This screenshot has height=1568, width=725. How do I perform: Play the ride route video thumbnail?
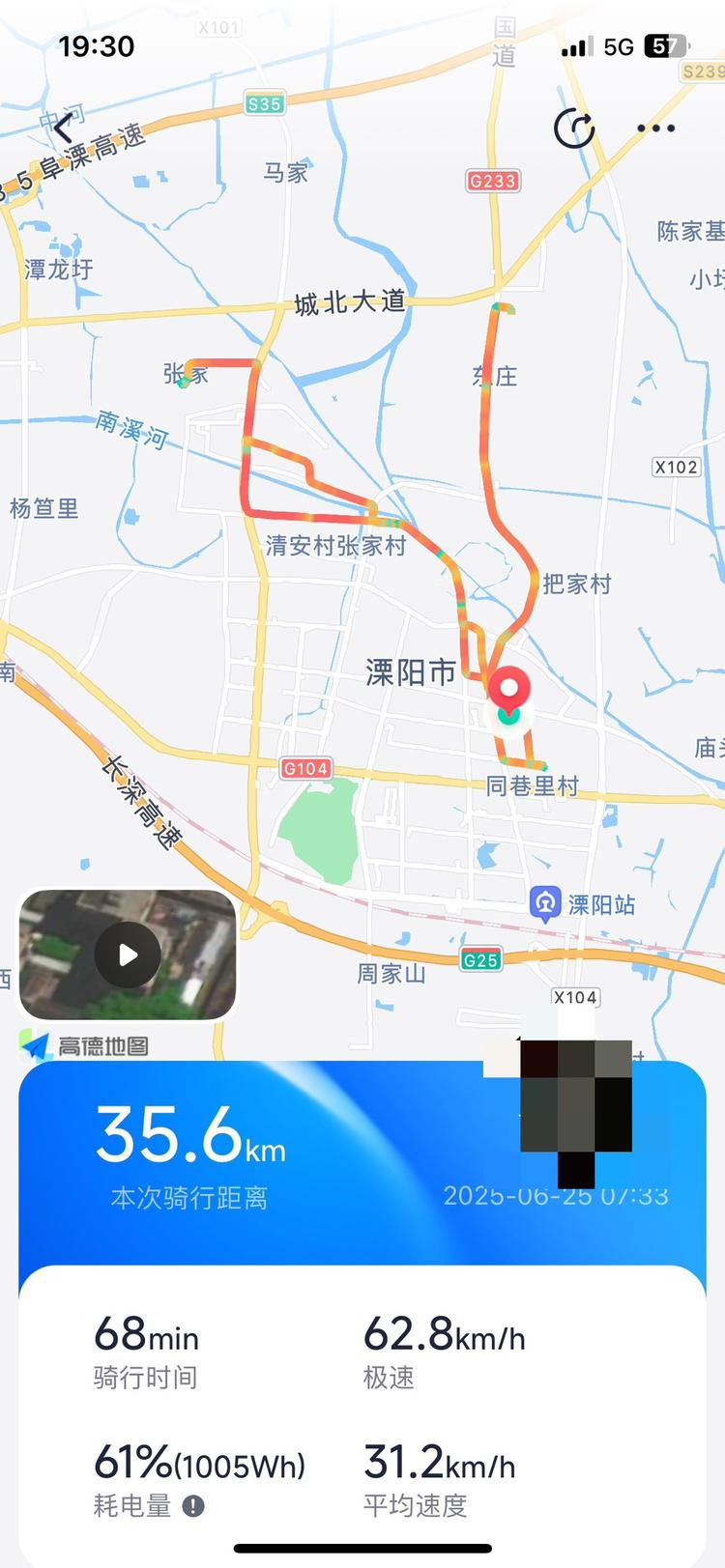(128, 955)
